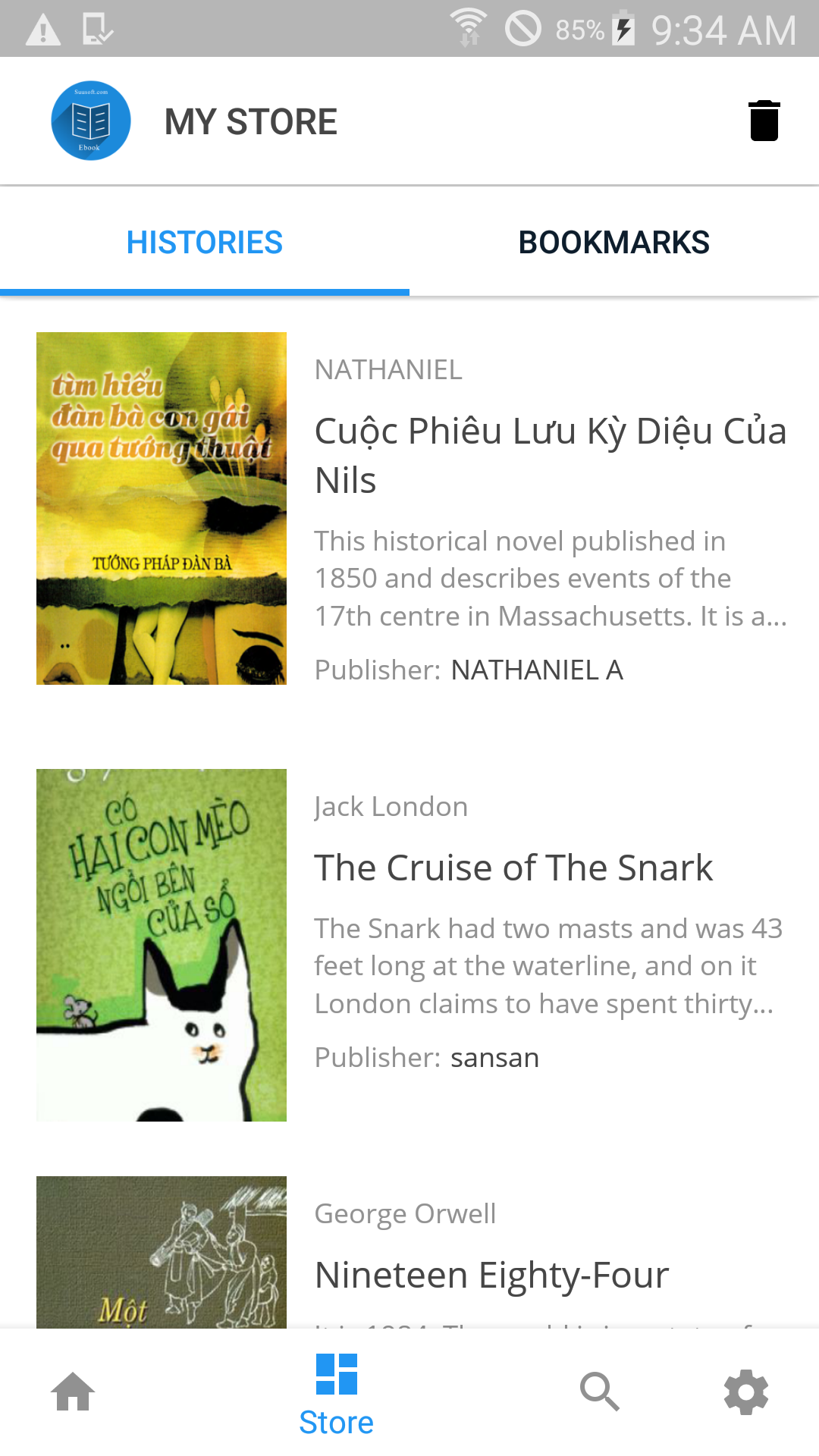Viewport: 819px width, 1456px height.
Task: Switch to the Bookmarks tab
Action: [613, 243]
